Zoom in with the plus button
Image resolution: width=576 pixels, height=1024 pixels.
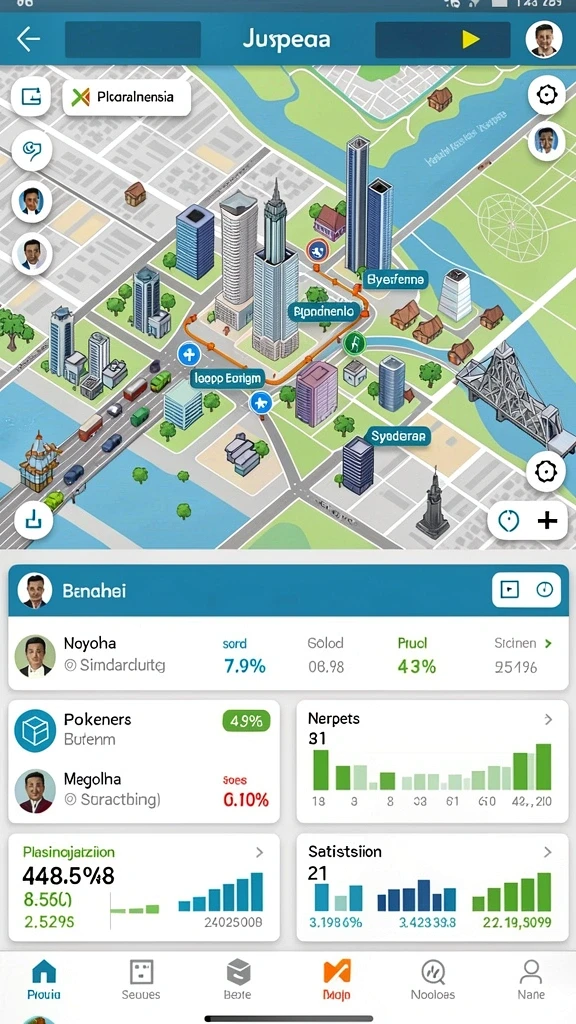coord(547,520)
